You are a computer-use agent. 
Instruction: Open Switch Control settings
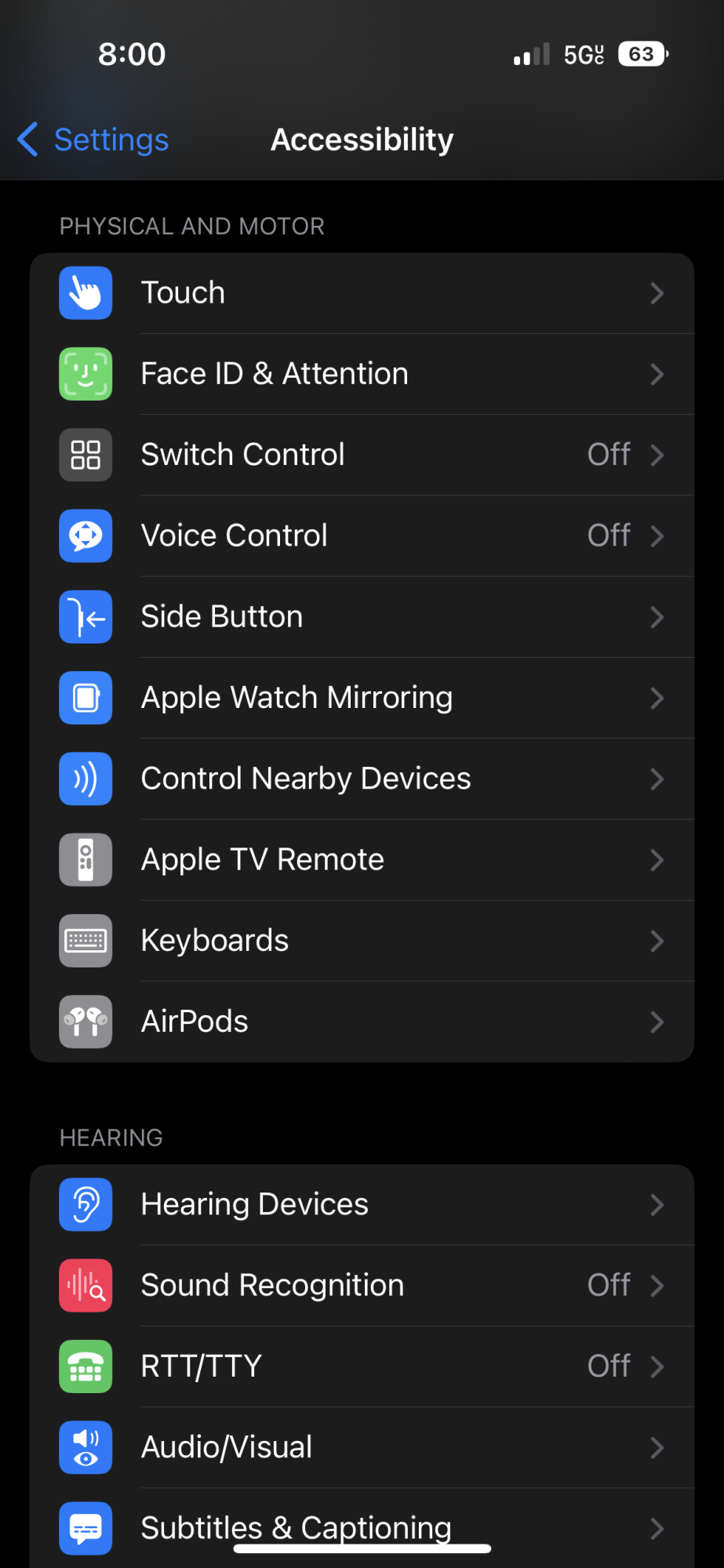(361, 455)
